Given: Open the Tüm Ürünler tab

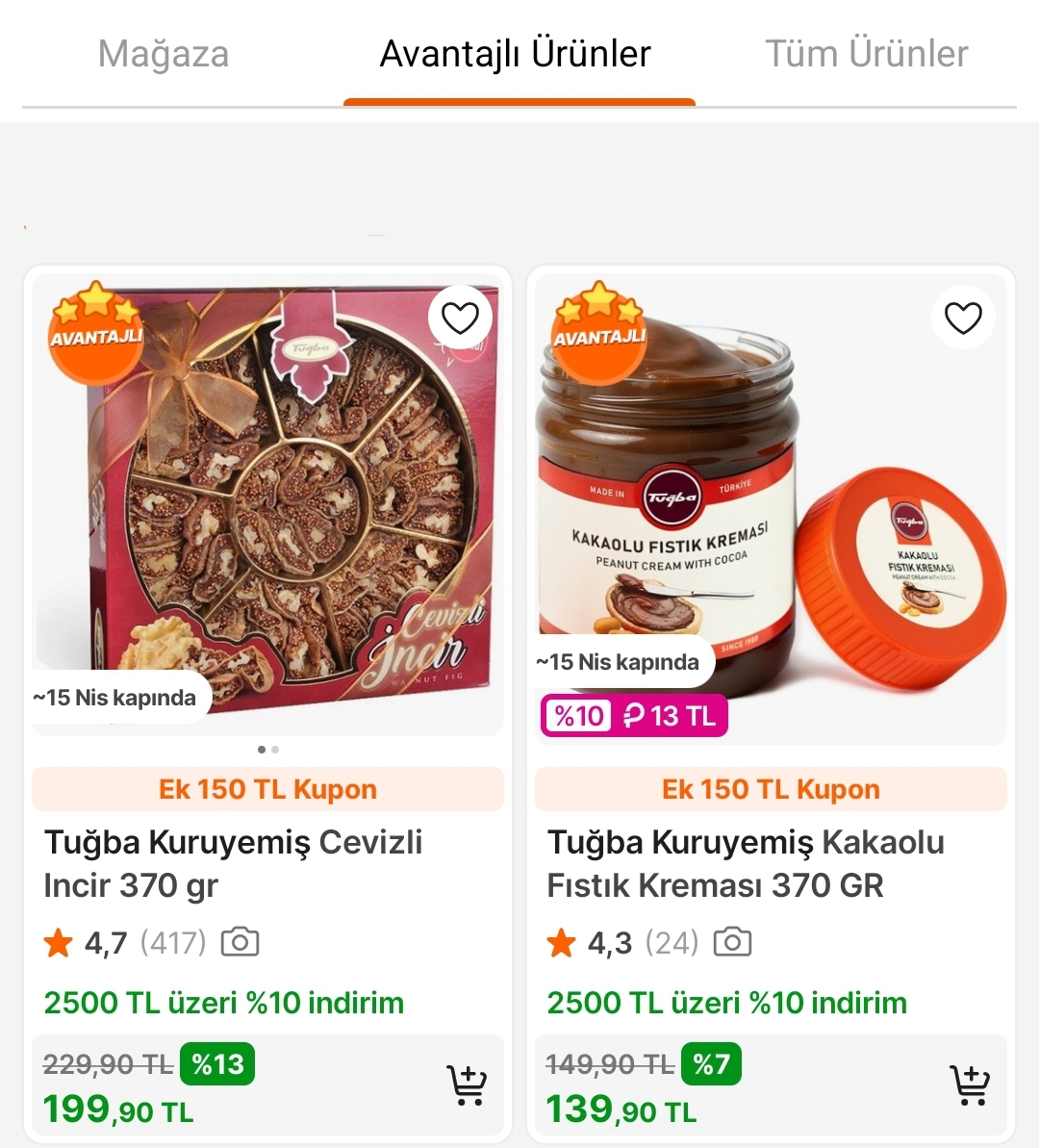Looking at the screenshot, I should [866, 54].
